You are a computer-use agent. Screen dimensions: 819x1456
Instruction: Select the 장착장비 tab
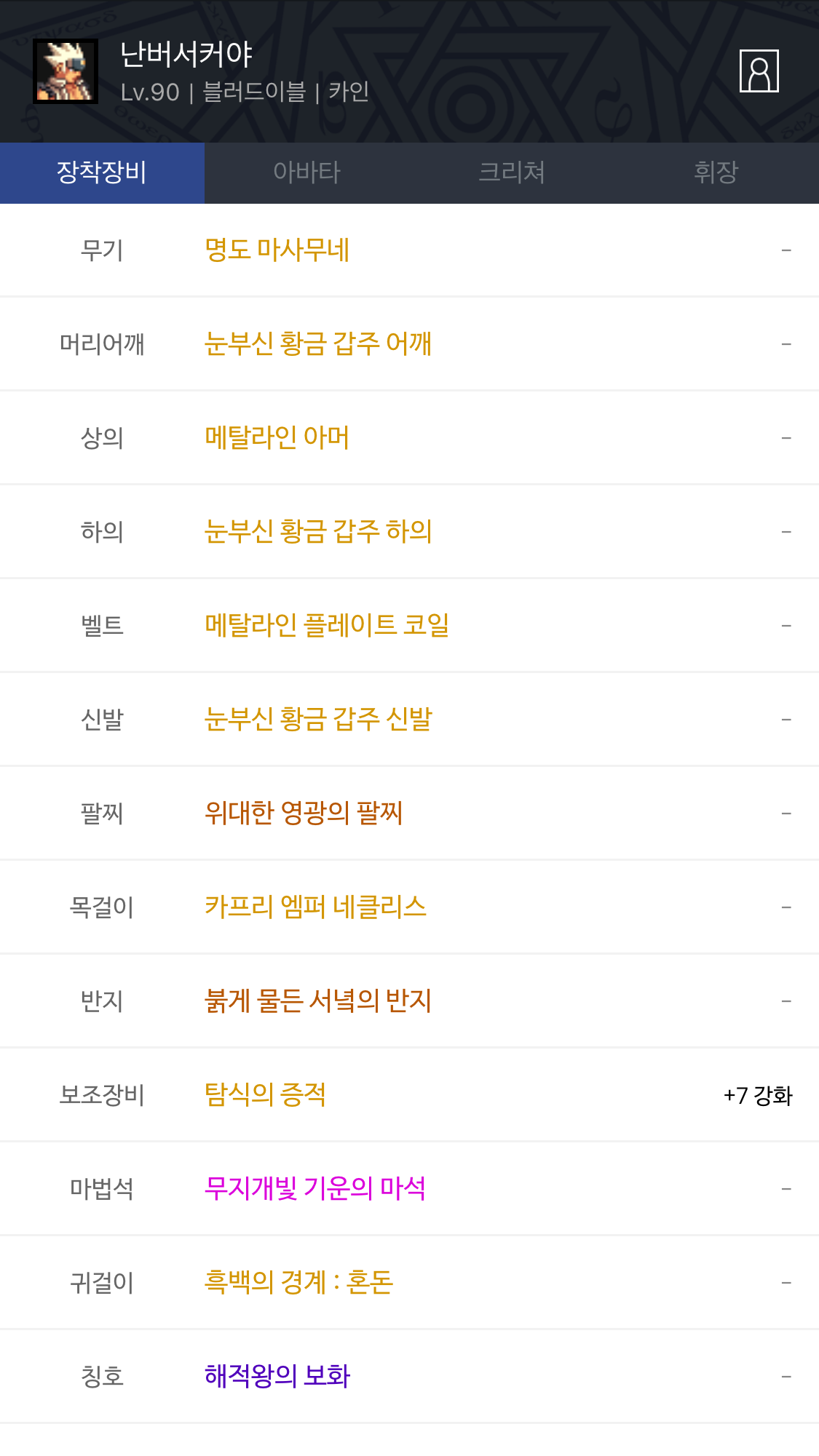[x=102, y=172]
